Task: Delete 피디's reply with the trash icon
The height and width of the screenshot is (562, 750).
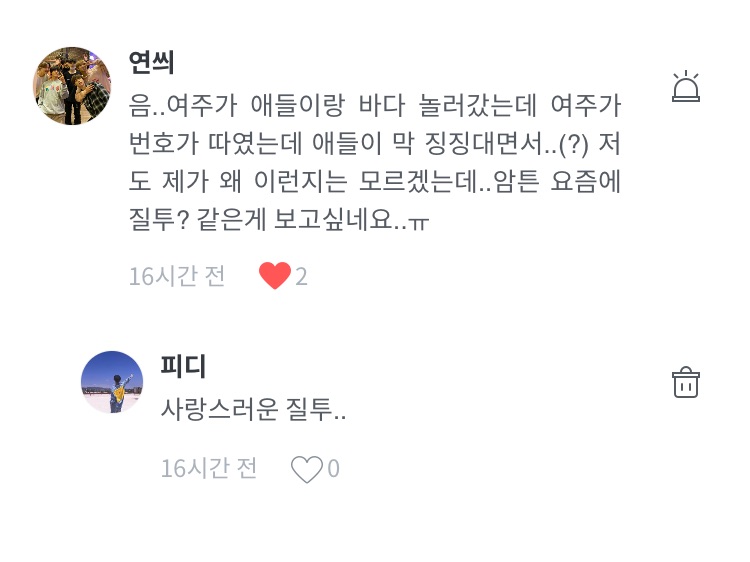Action: click(685, 382)
